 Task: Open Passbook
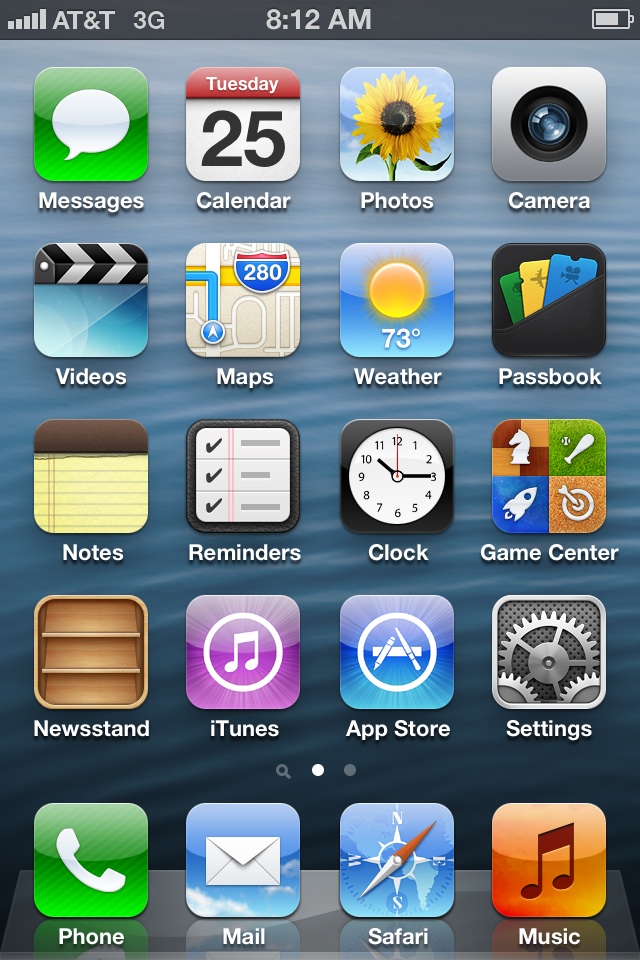coord(549,300)
